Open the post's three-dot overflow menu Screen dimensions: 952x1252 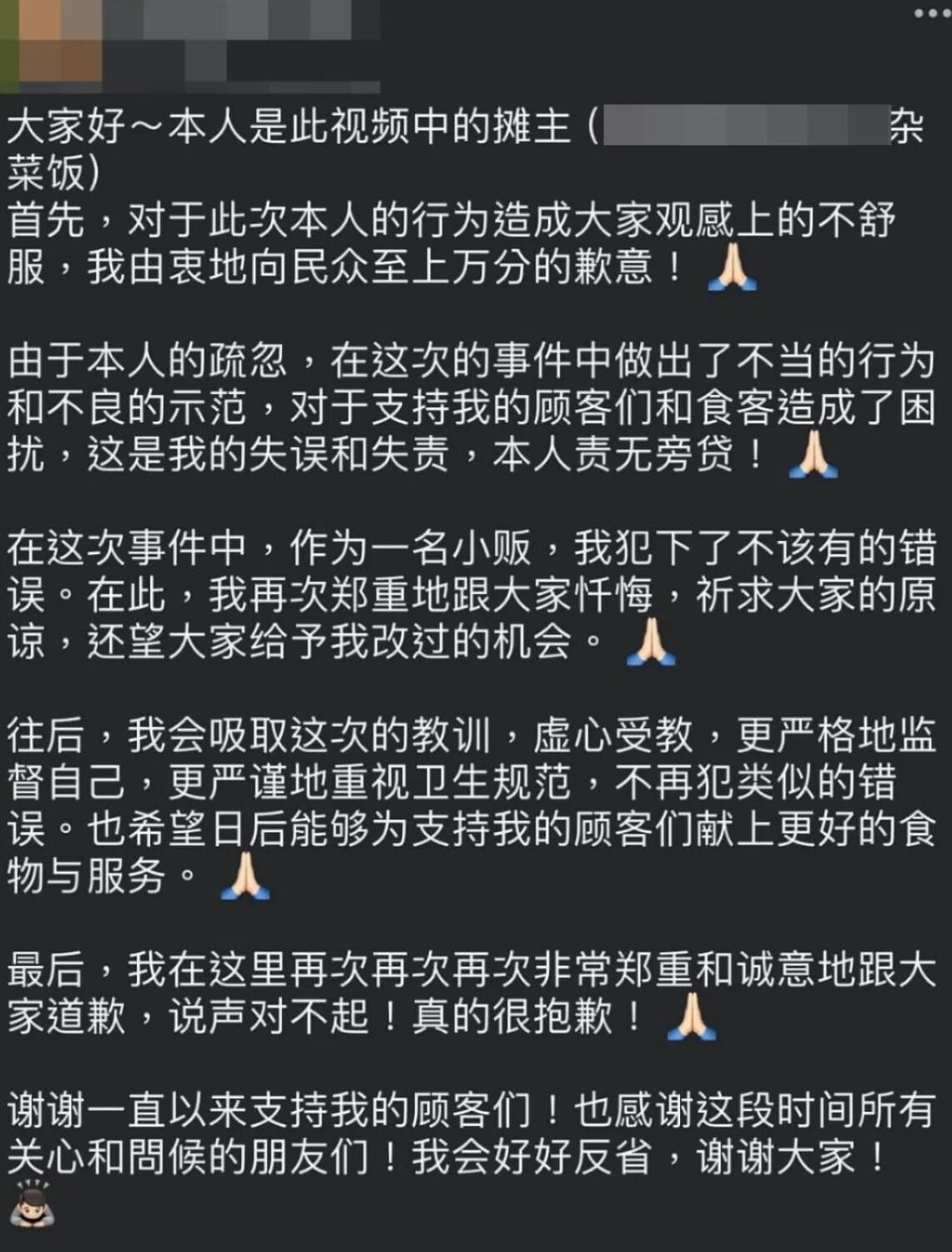coord(932,13)
